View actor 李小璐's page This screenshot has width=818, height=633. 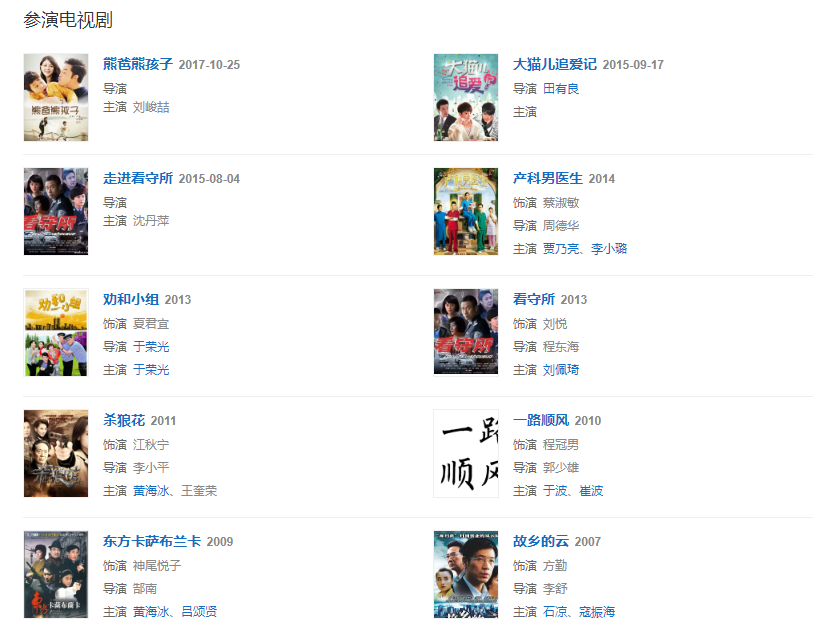pyautogui.click(x=609, y=249)
